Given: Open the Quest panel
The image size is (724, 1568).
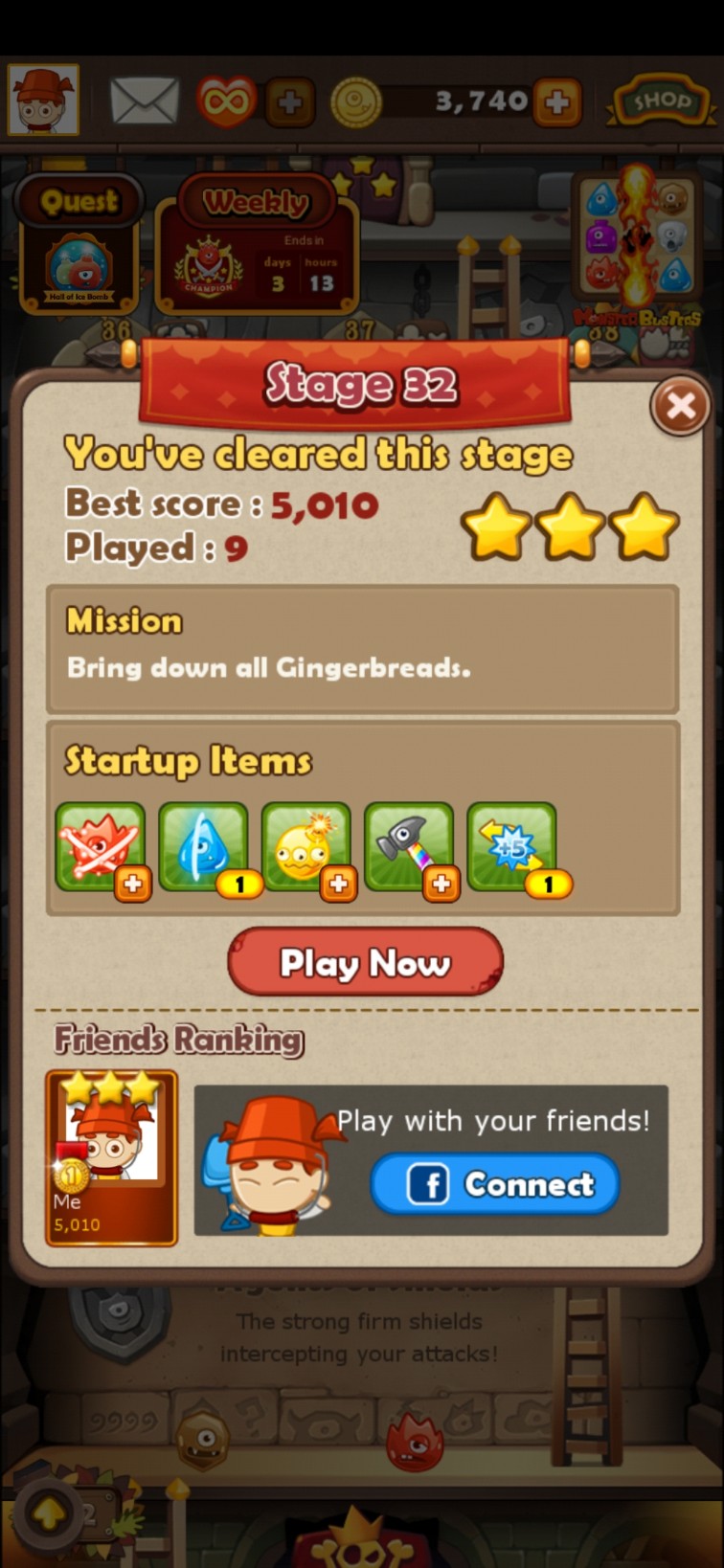Looking at the screenshot, I should coord(79,246).
